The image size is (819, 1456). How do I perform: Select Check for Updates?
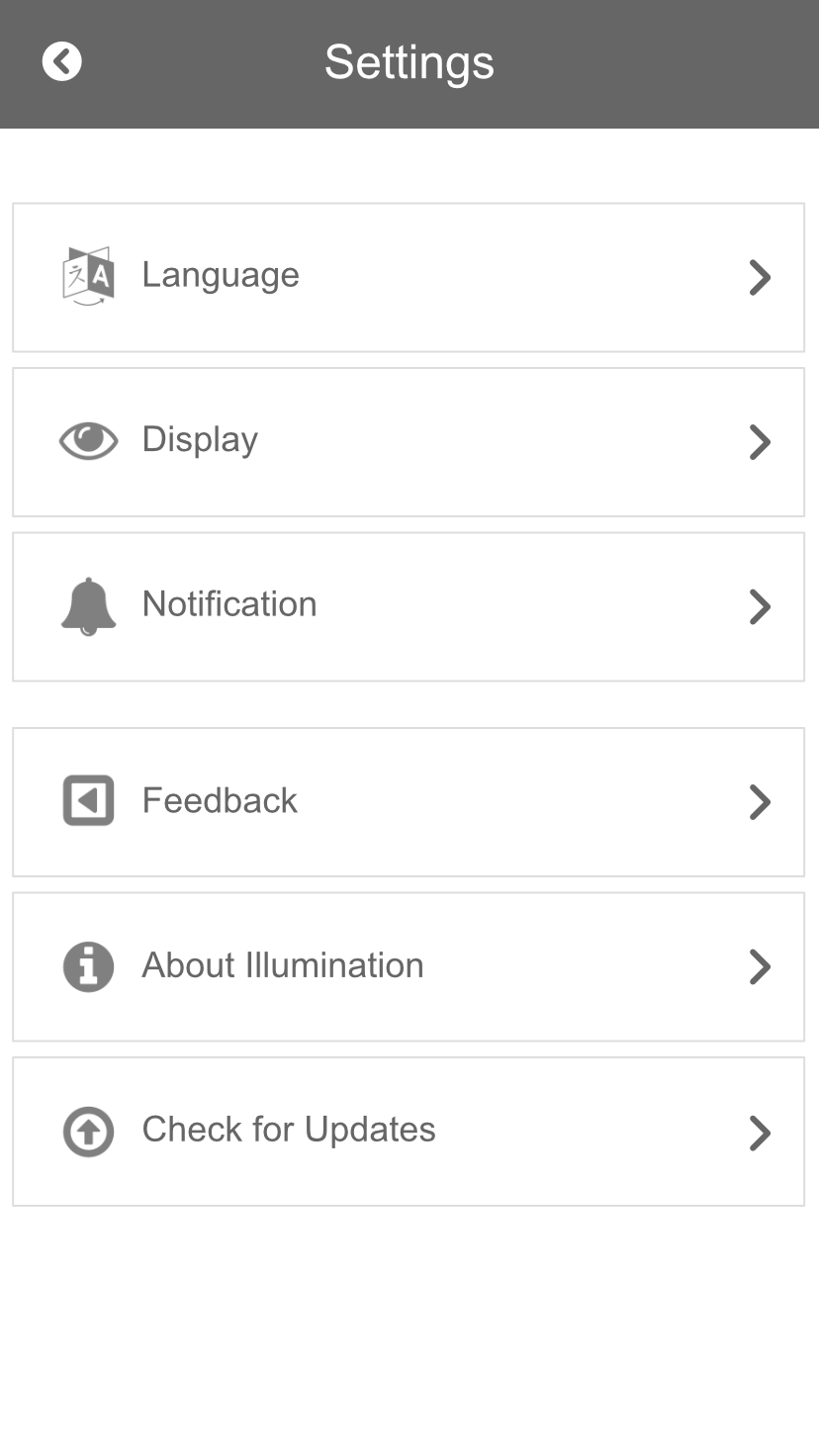pyautogui.click(x=408, y=1131)
